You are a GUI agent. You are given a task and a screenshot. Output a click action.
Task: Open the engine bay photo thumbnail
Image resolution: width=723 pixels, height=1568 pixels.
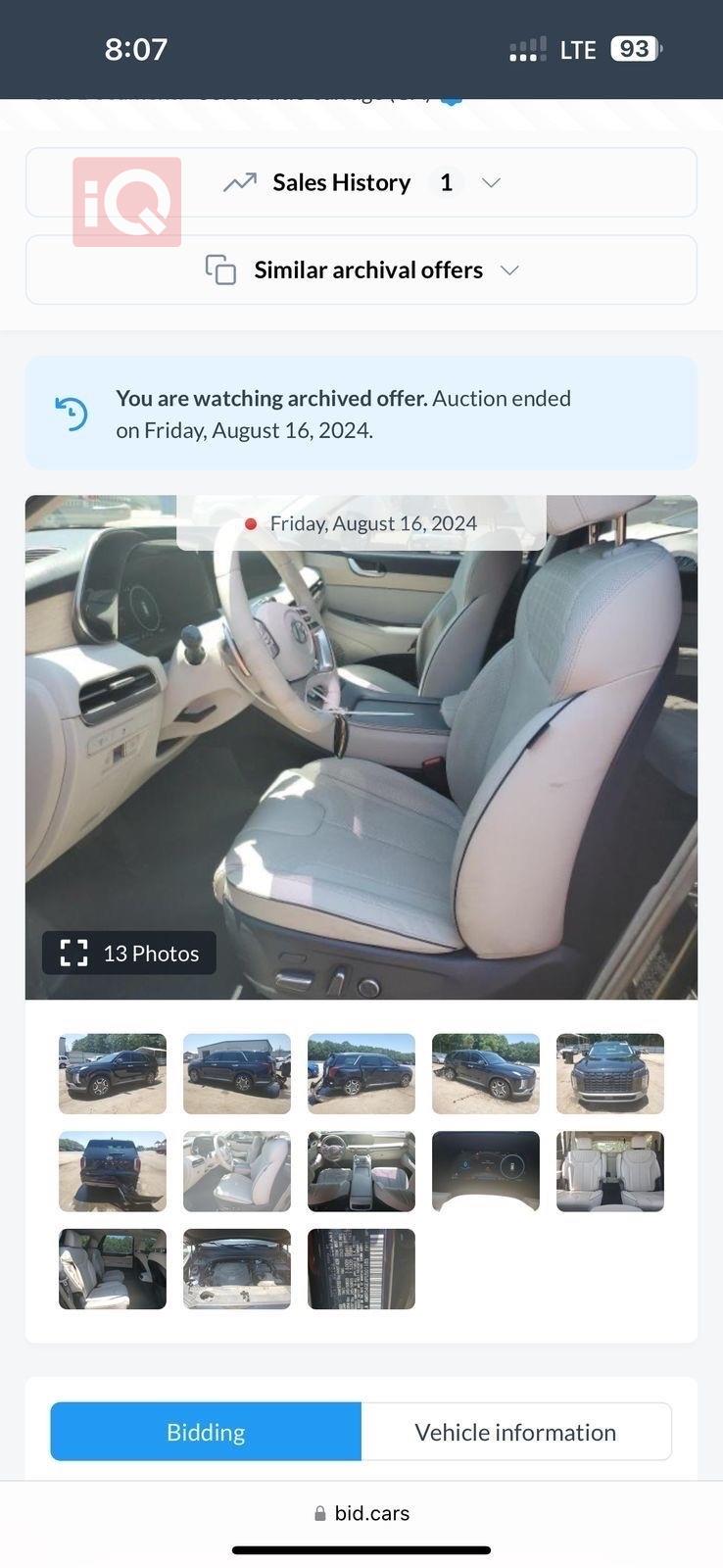(237, 1269)
